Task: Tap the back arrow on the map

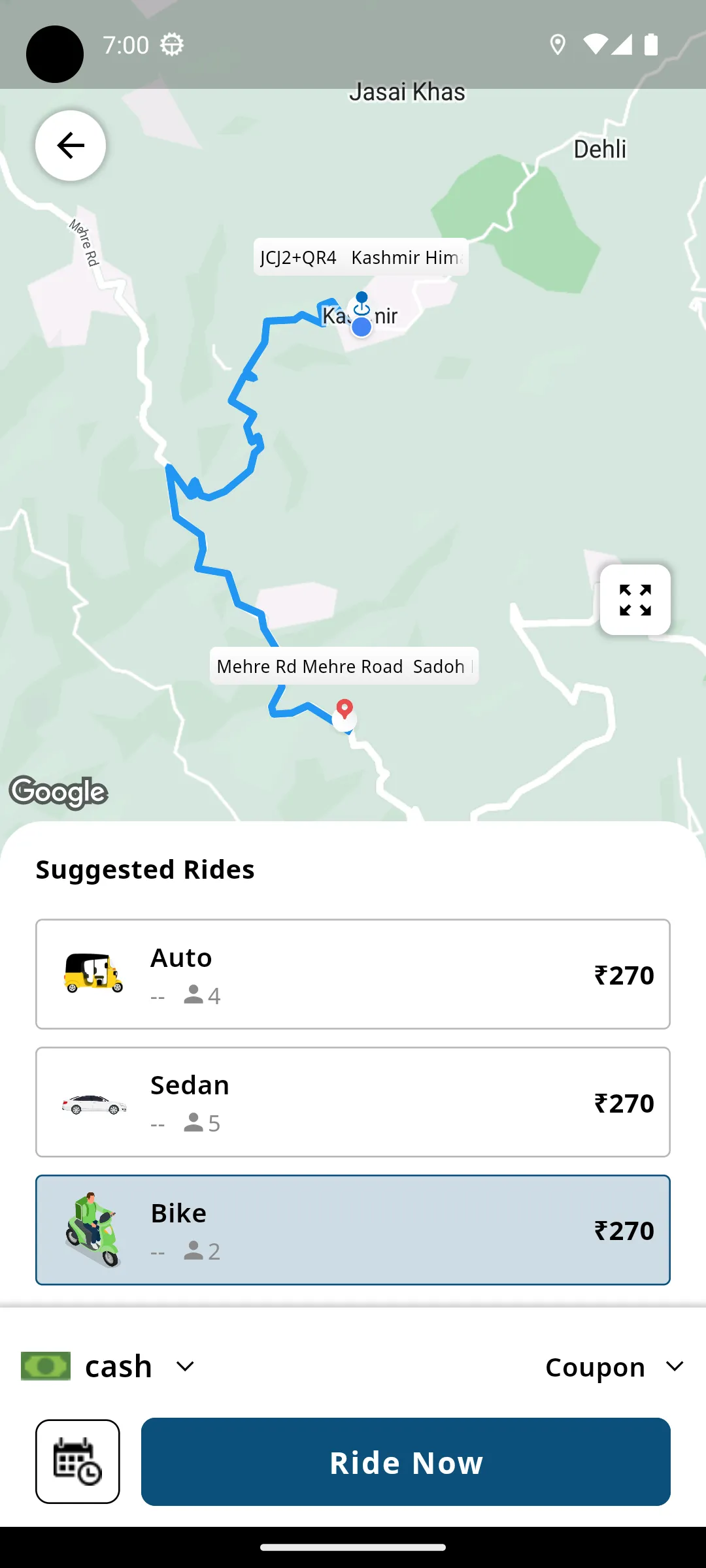Action: (69, 146)
